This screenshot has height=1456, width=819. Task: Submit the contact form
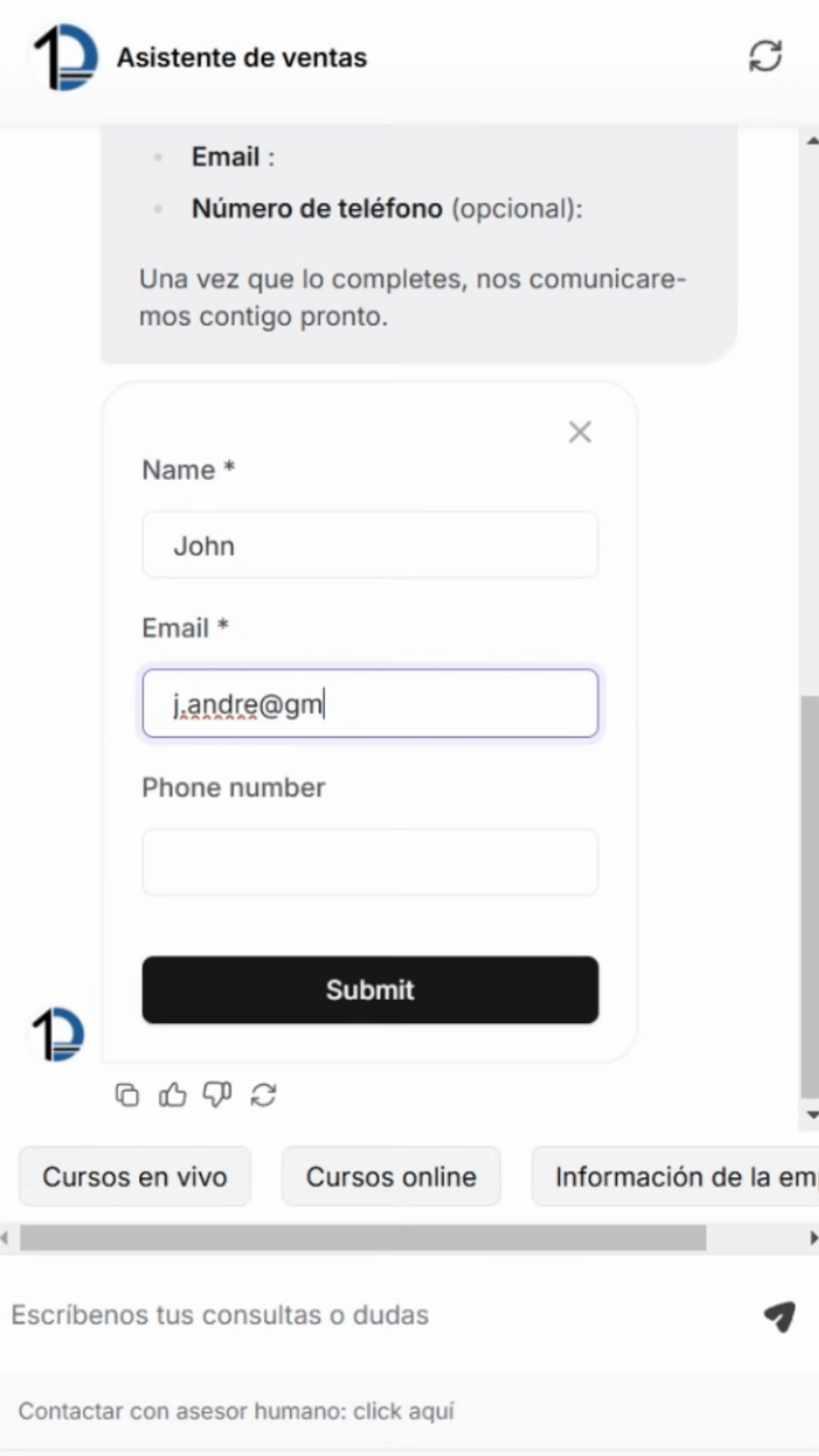(370, 990)
